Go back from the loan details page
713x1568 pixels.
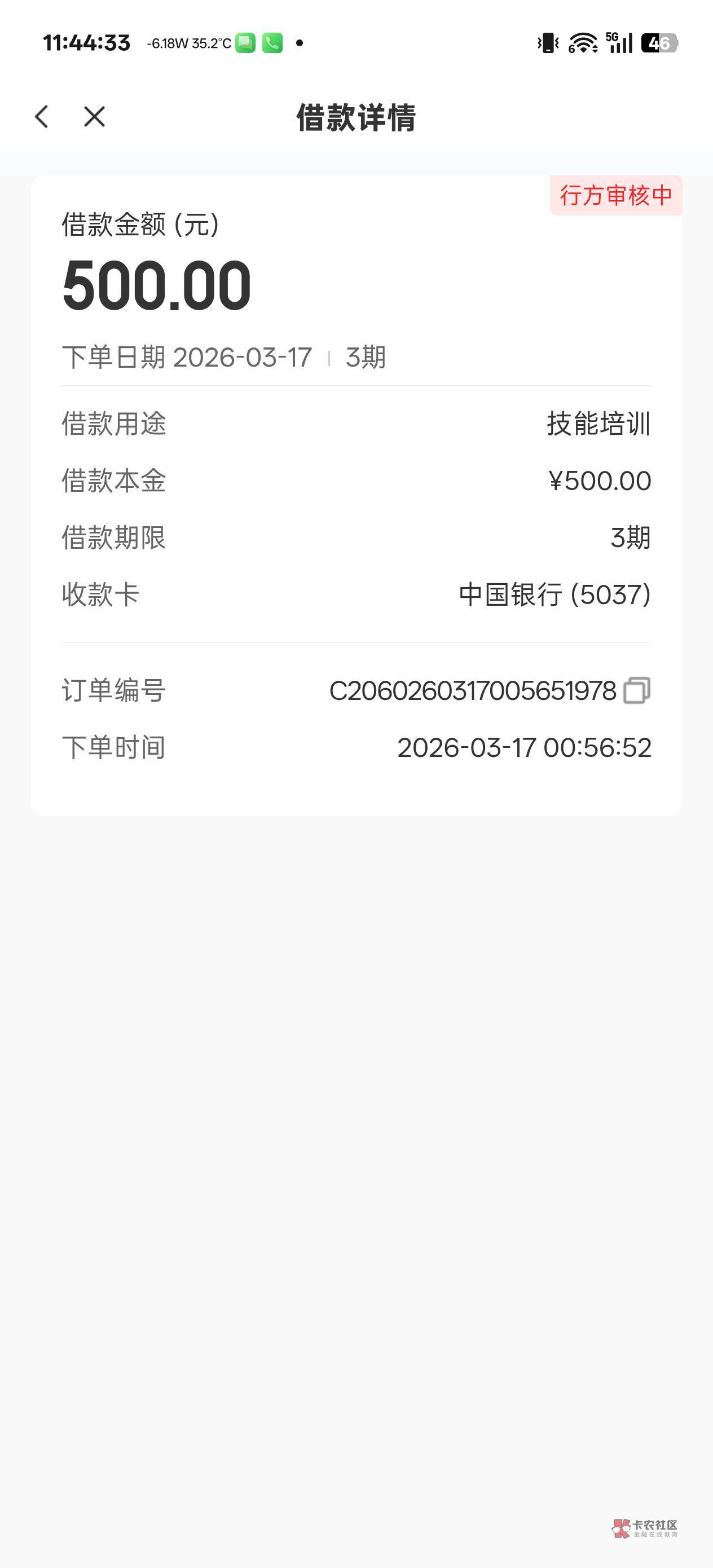(41, 117)
